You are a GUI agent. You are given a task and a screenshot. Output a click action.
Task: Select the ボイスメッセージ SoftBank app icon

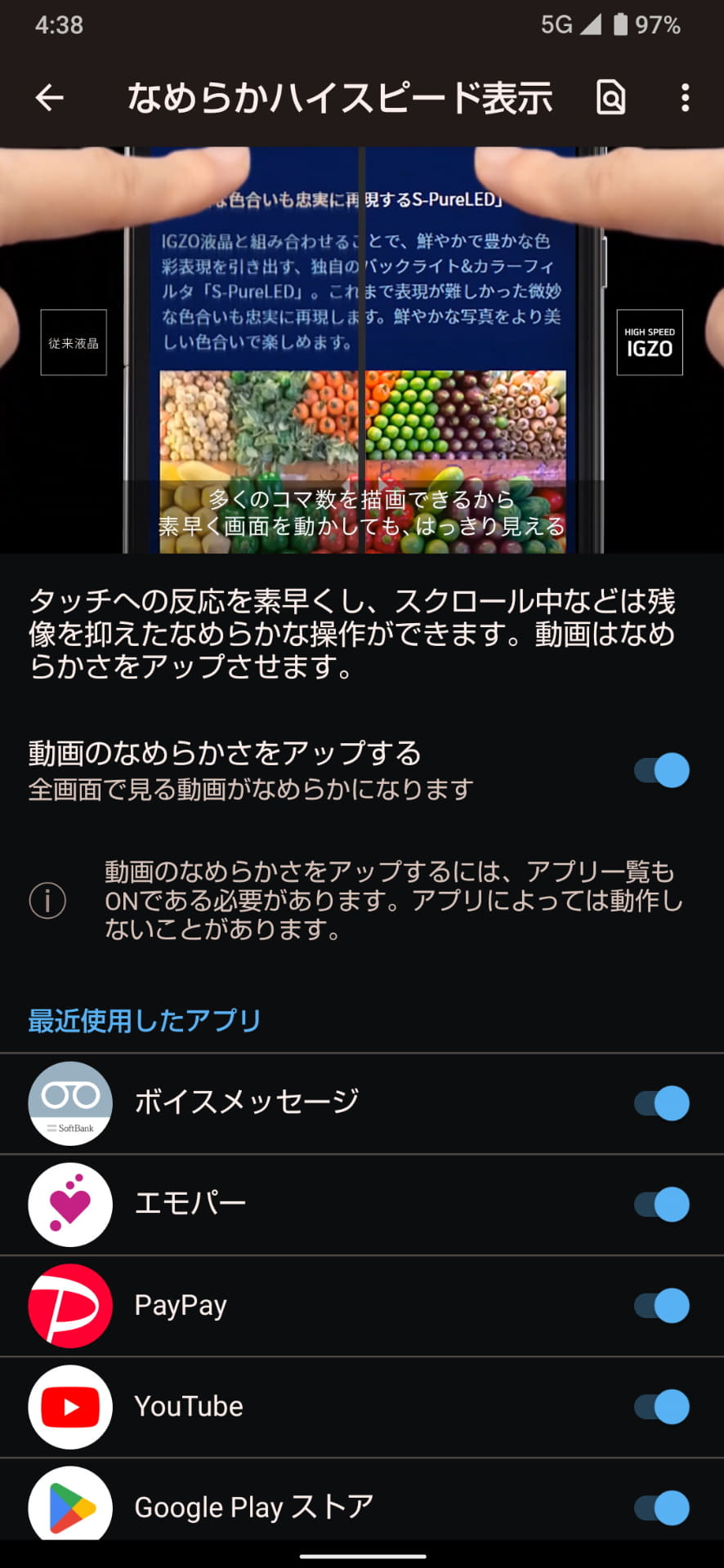(x=69, y=1102)
